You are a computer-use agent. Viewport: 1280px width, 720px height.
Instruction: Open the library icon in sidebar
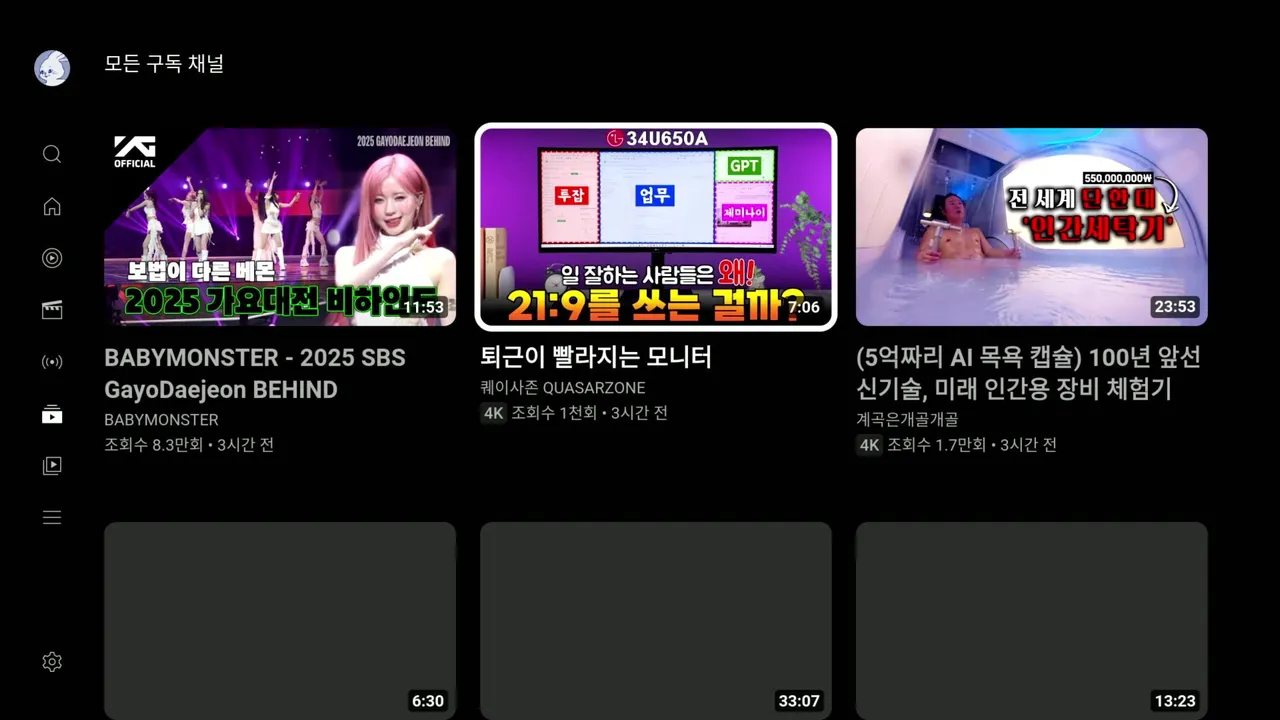[52, 466]
